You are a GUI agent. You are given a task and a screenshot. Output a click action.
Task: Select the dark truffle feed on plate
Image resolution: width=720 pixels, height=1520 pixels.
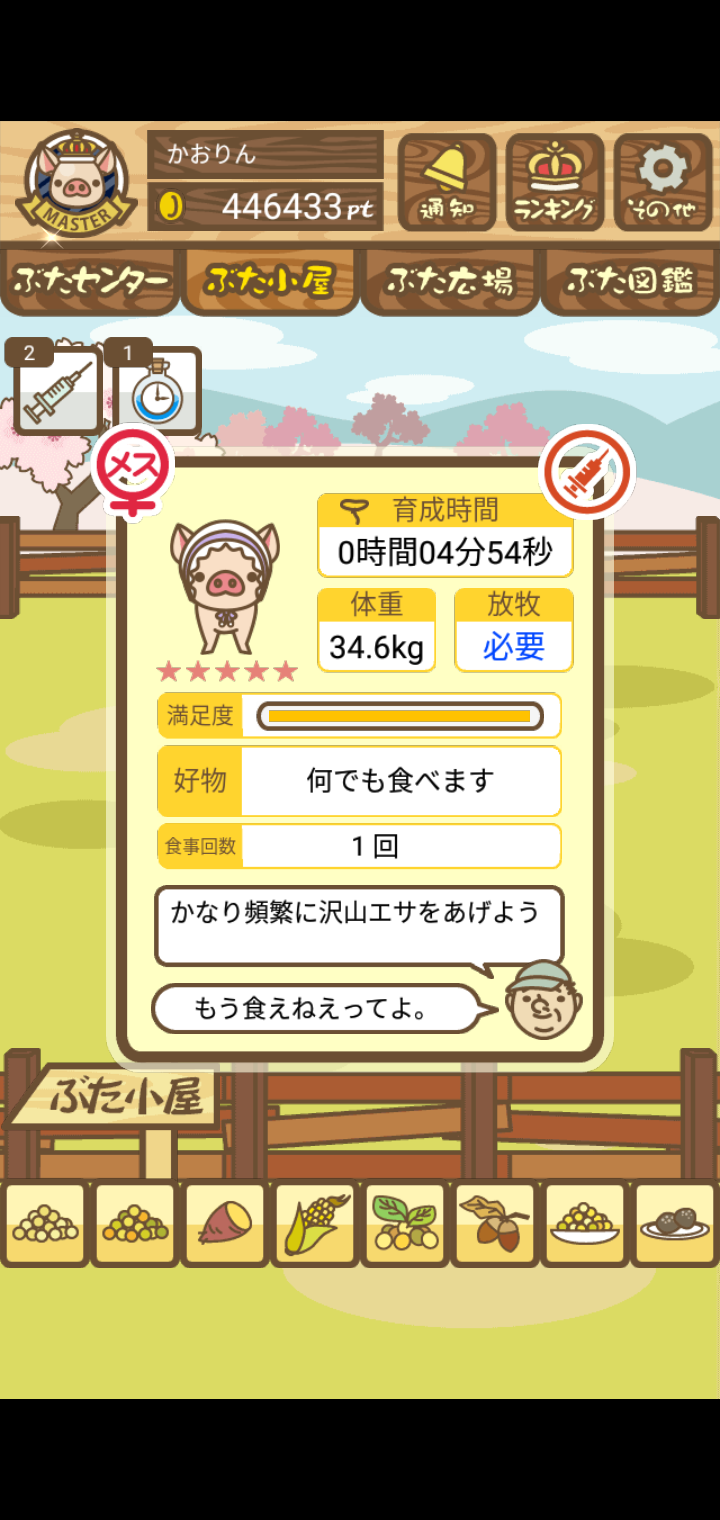675,1223
